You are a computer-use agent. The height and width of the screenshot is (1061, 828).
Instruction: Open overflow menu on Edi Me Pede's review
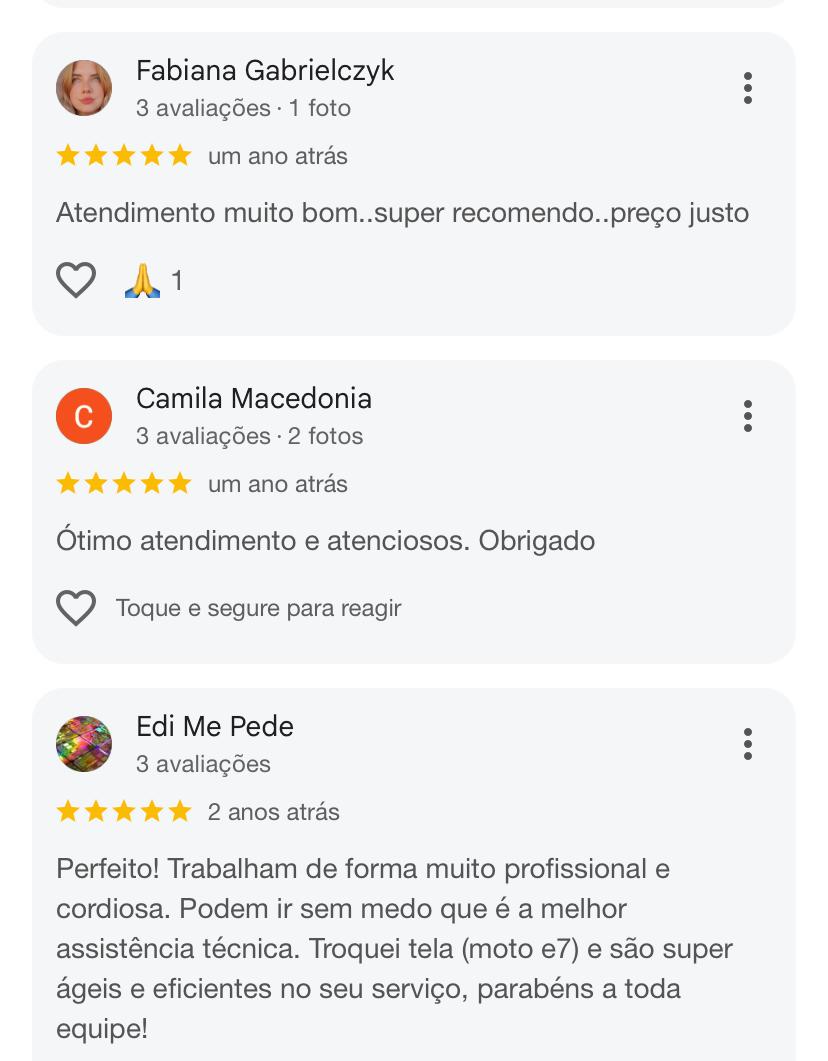[x=747, y=744]
